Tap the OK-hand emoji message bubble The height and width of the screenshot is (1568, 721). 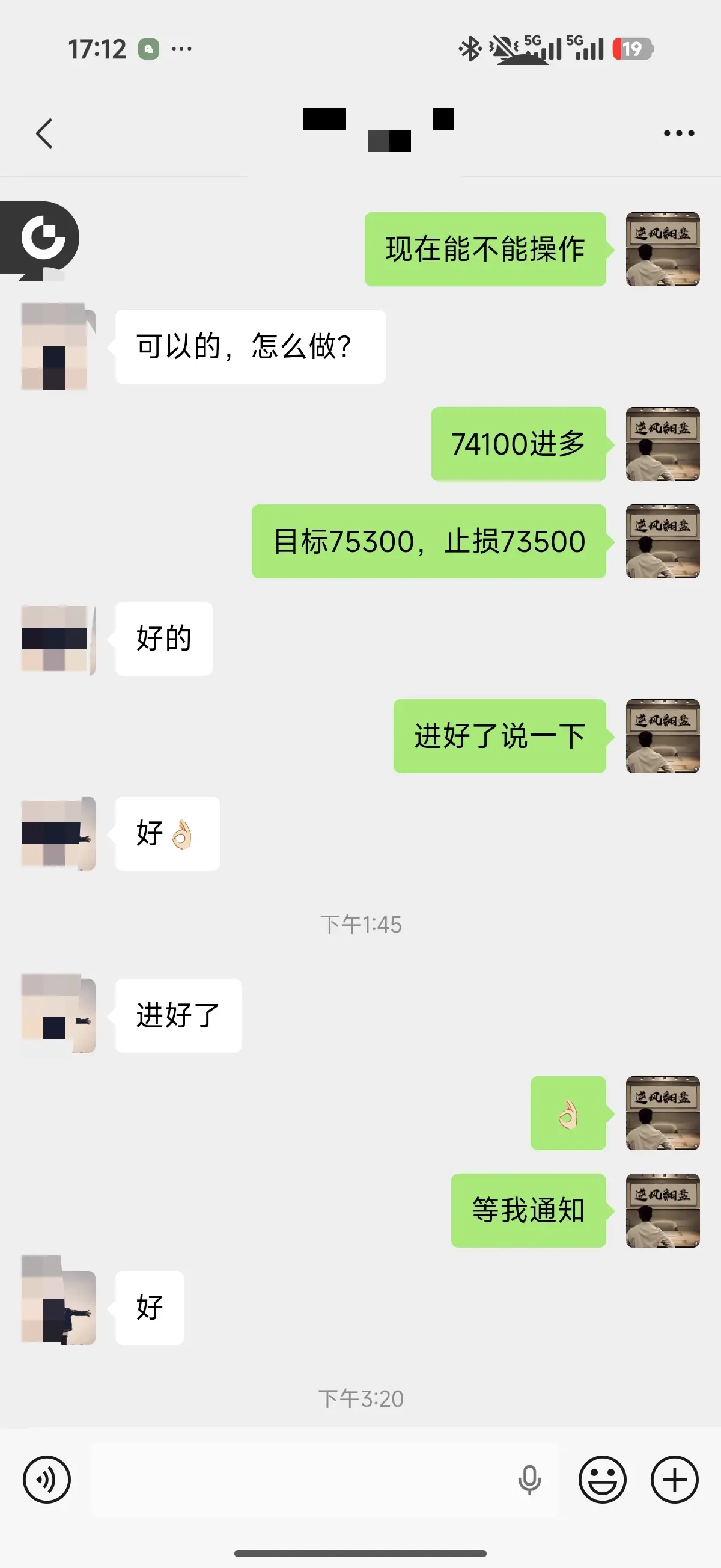[x=568, y=1114]
